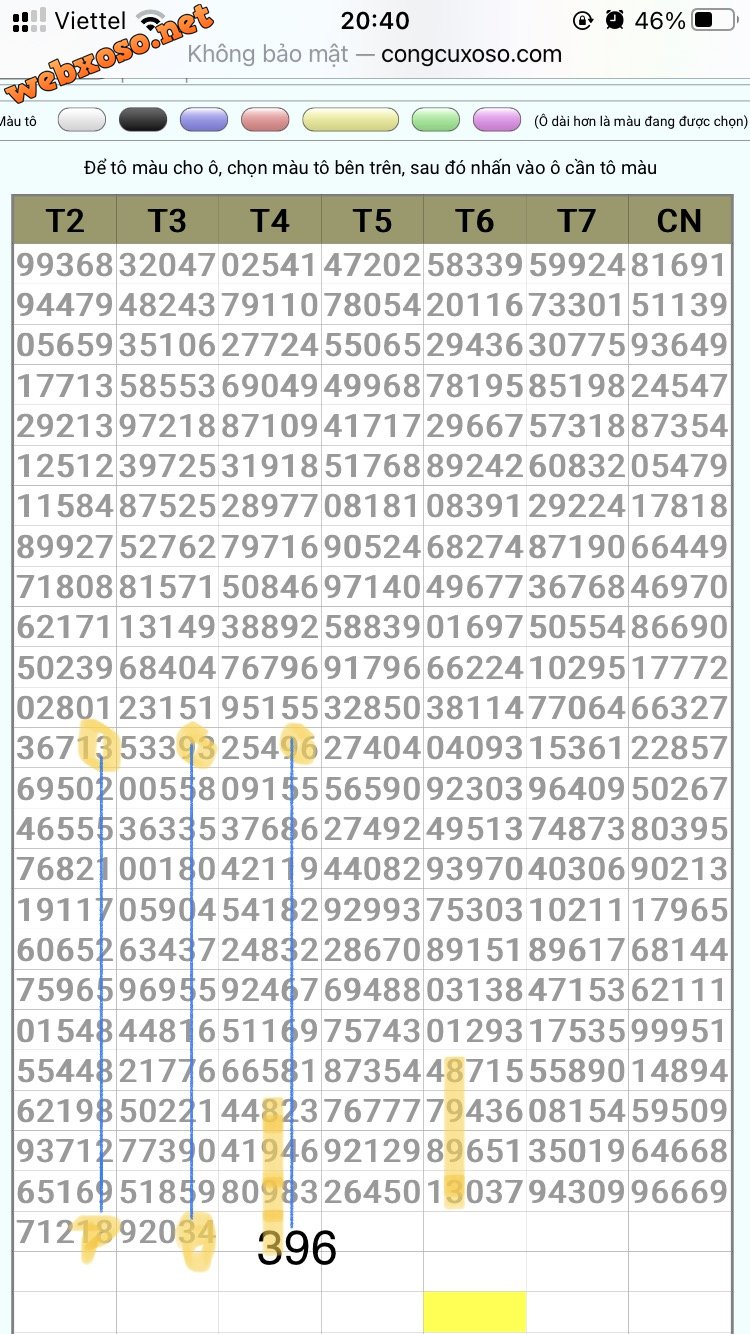Select the white fill color swatch
This screenshot has width=750, height=1334.
[82, 120]
